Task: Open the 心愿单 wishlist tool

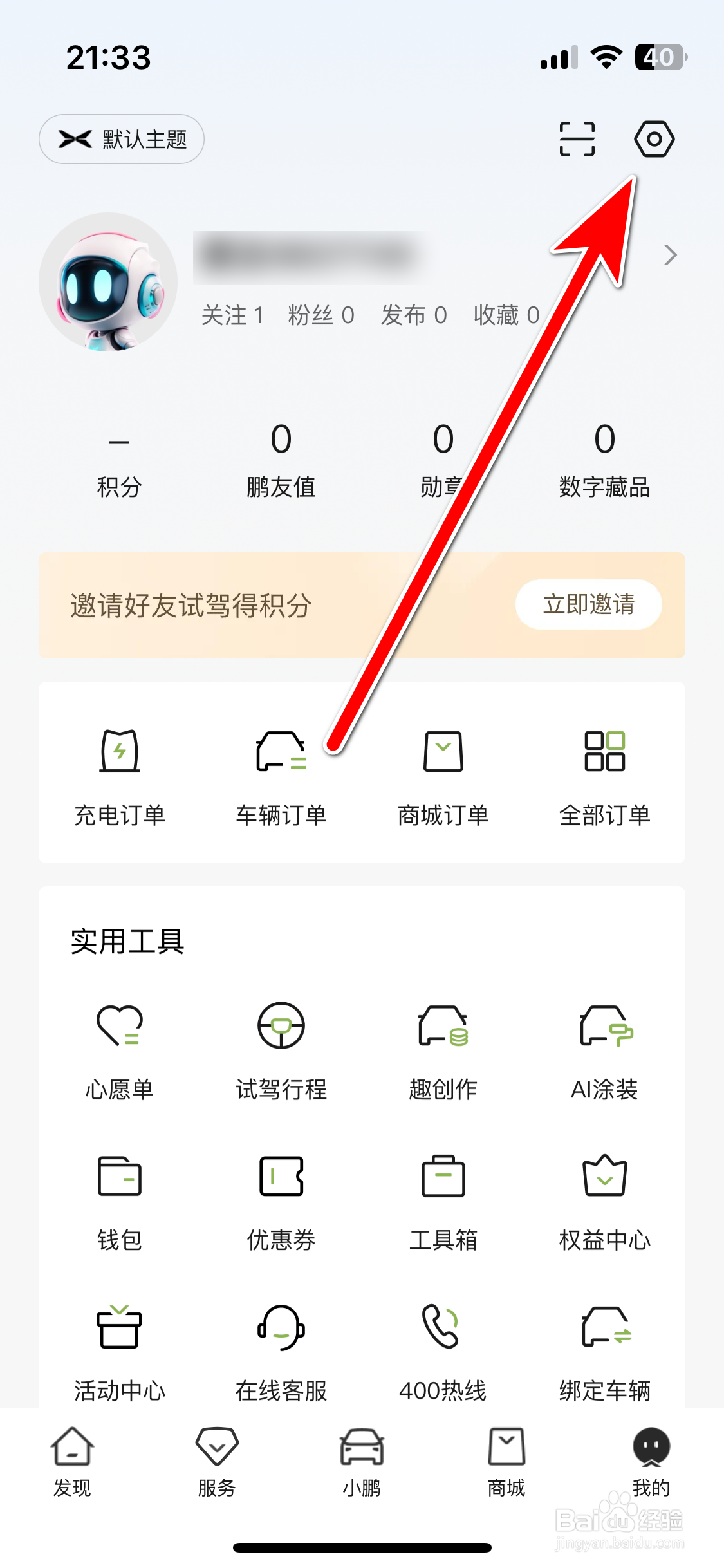Action: click(x=119, y=1049)
